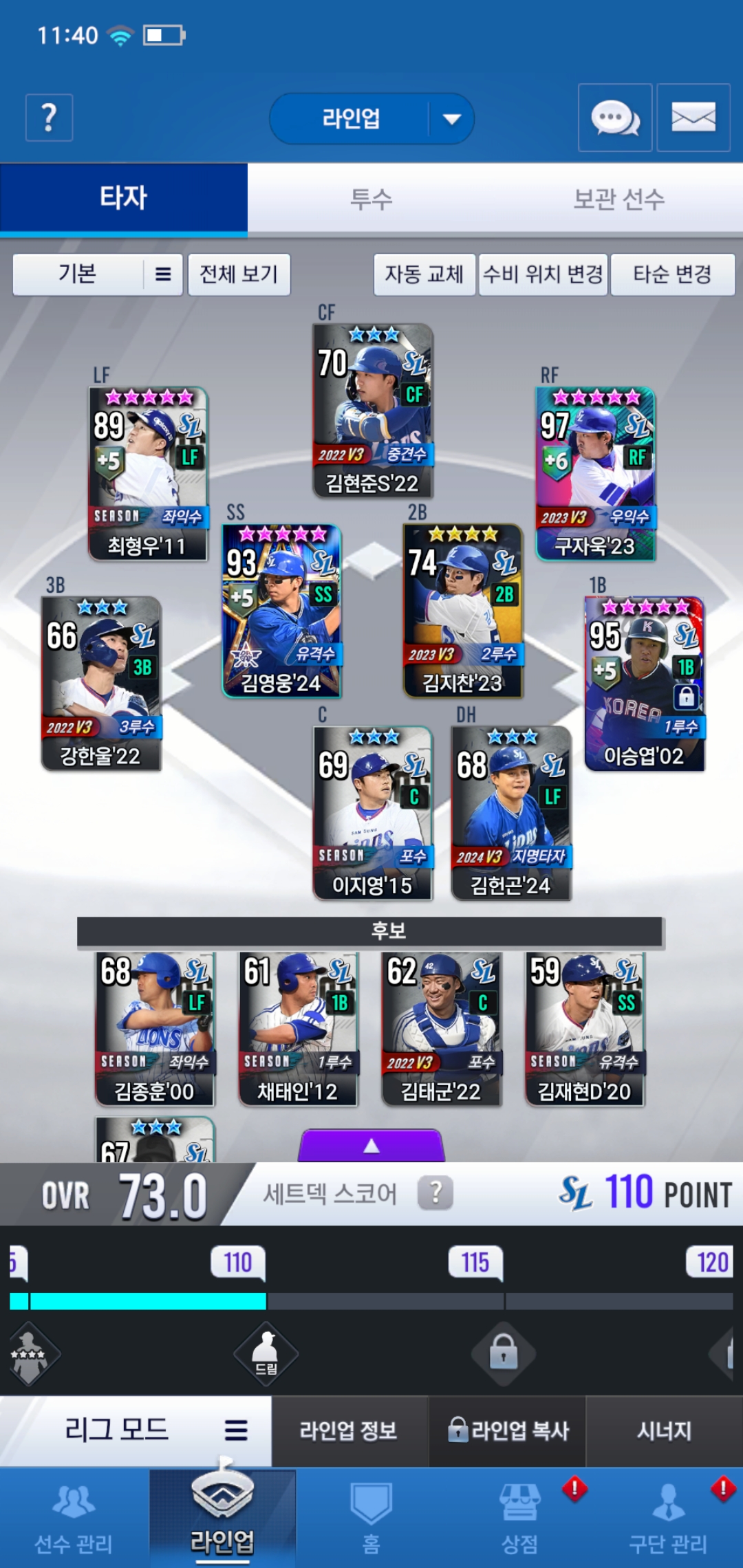This screenshot has width=743, height=1568.
Task: Expand the 라인업 dropdown at top
Action: 451,119
